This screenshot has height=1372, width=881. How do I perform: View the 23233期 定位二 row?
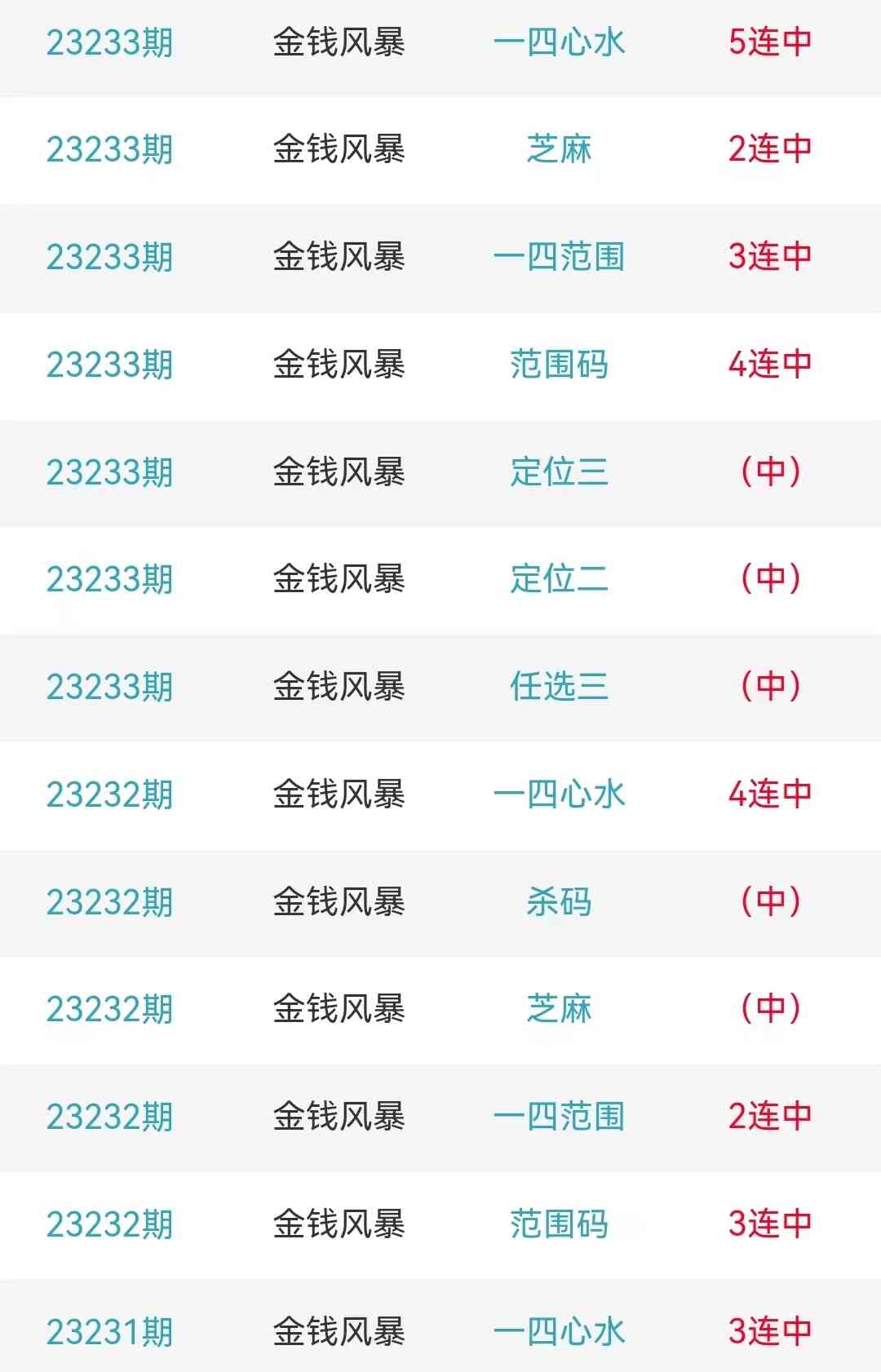coord(559,579)
